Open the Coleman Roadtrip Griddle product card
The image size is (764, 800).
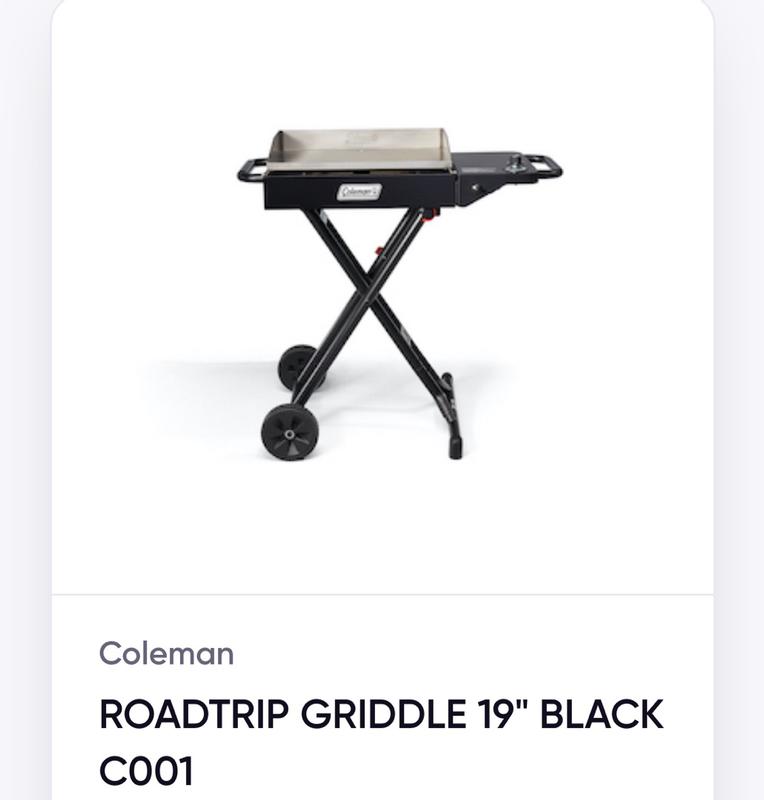point(382,300)
